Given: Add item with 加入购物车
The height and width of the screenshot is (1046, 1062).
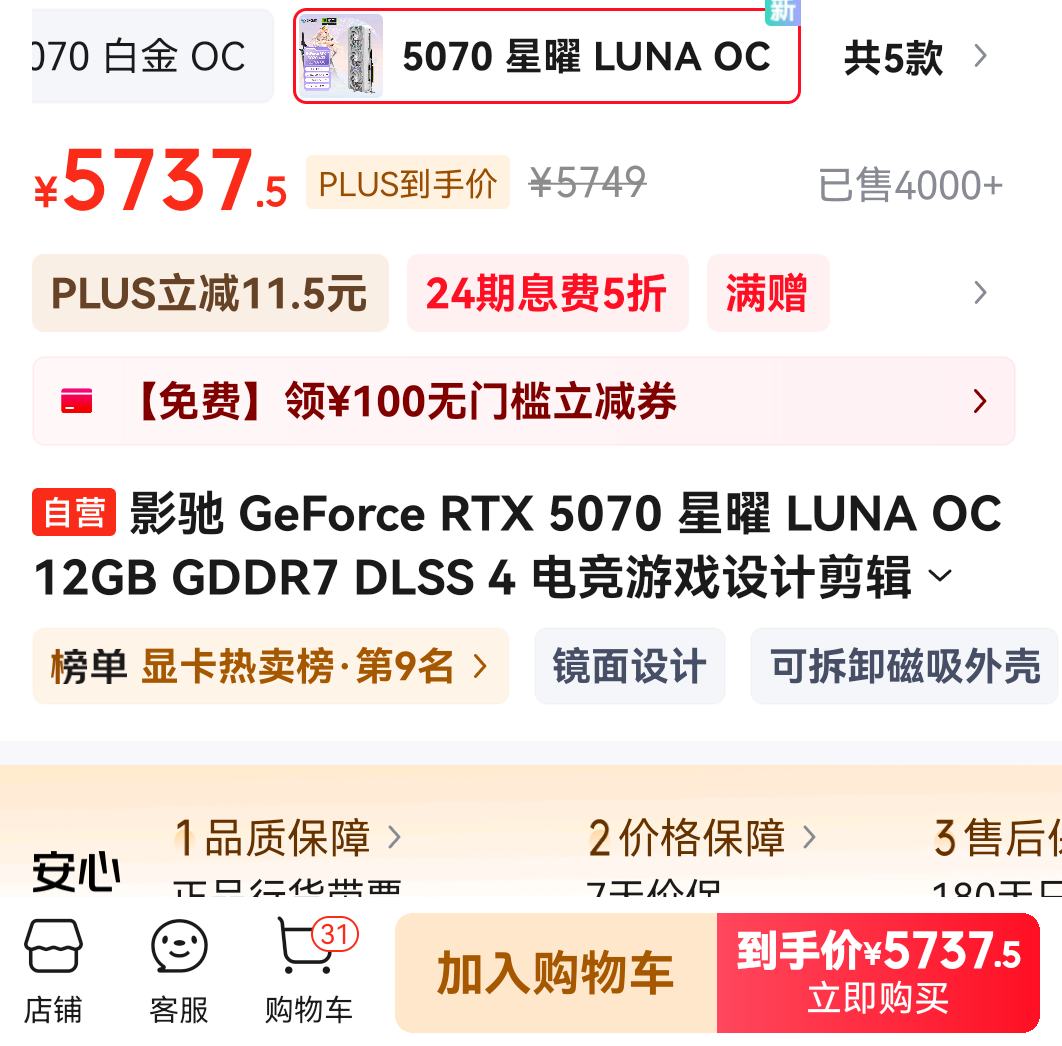Looking at the screenshot, I should [556, 973].
